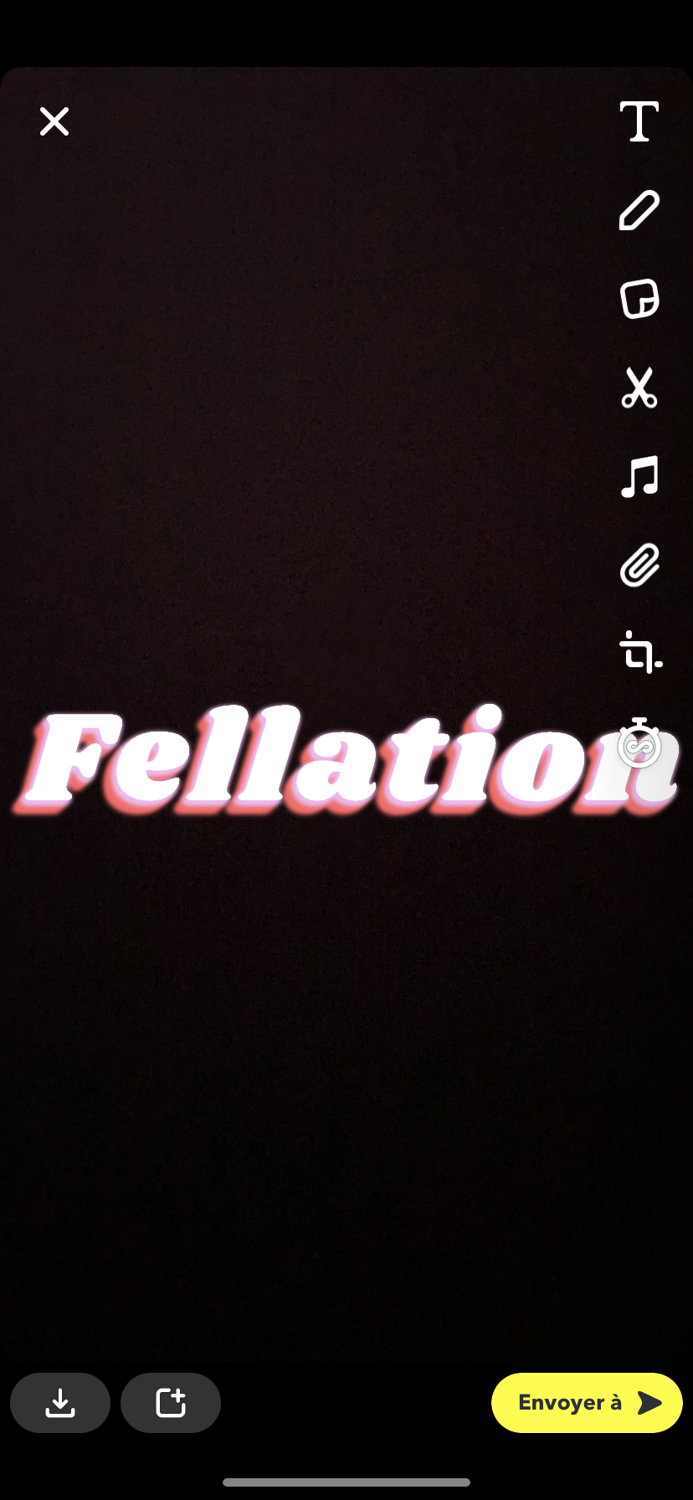Open the sticker picker
The image size is (693, 1500).
639,299
